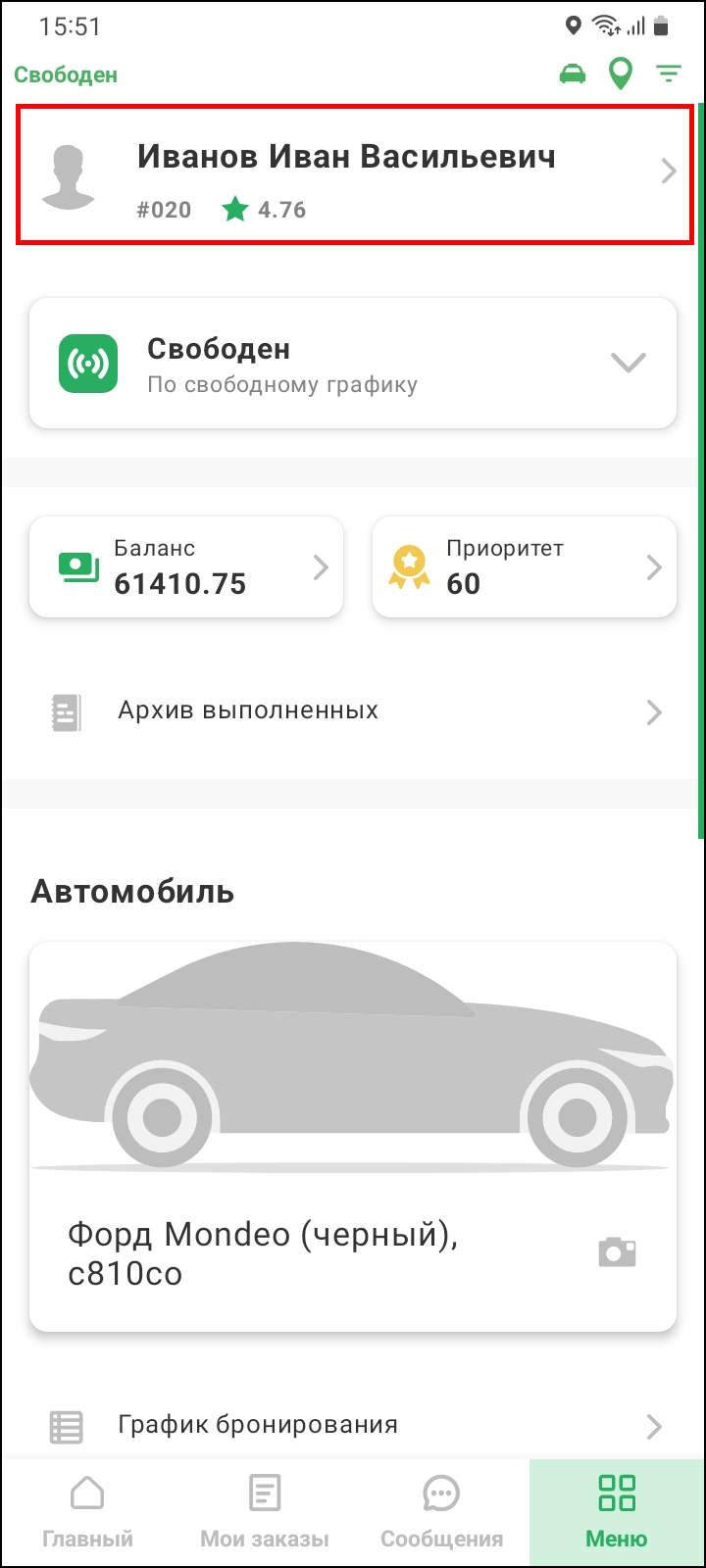Image resolution: width=706 pixels, height=1568 pixels.
Task: Open the Баланс card
Action: pos(186,567)
